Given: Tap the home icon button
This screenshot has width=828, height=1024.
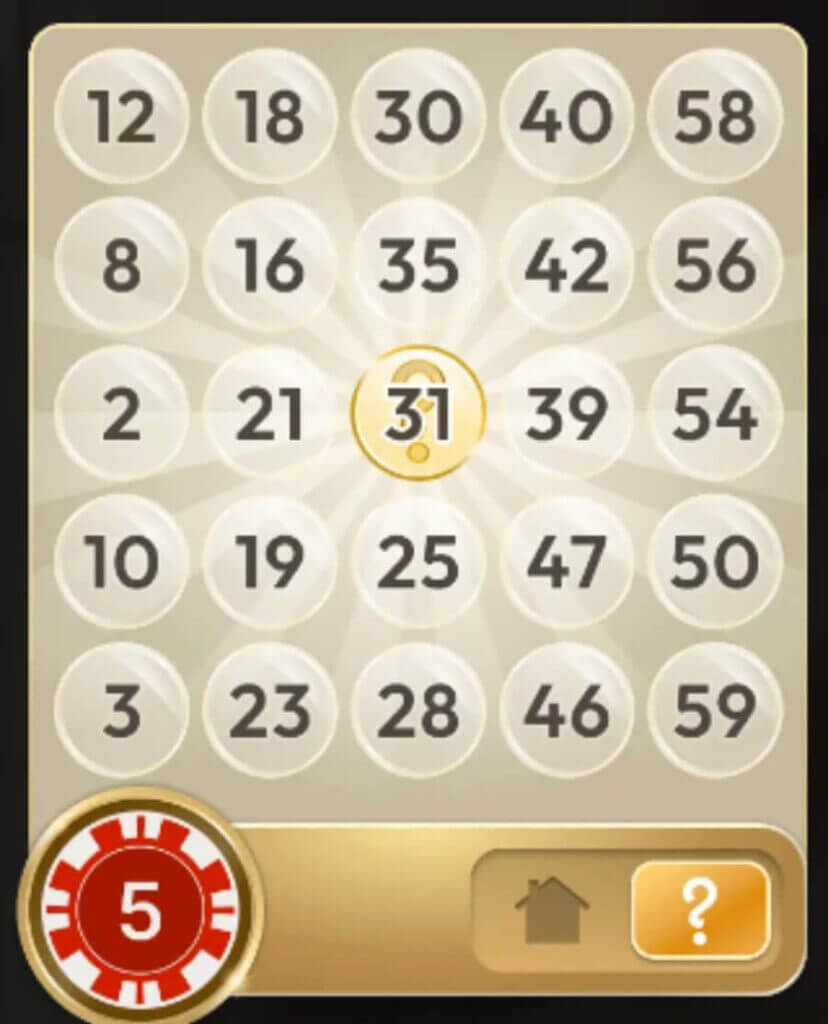Looking at the screenshot, I should click(551, 909).
